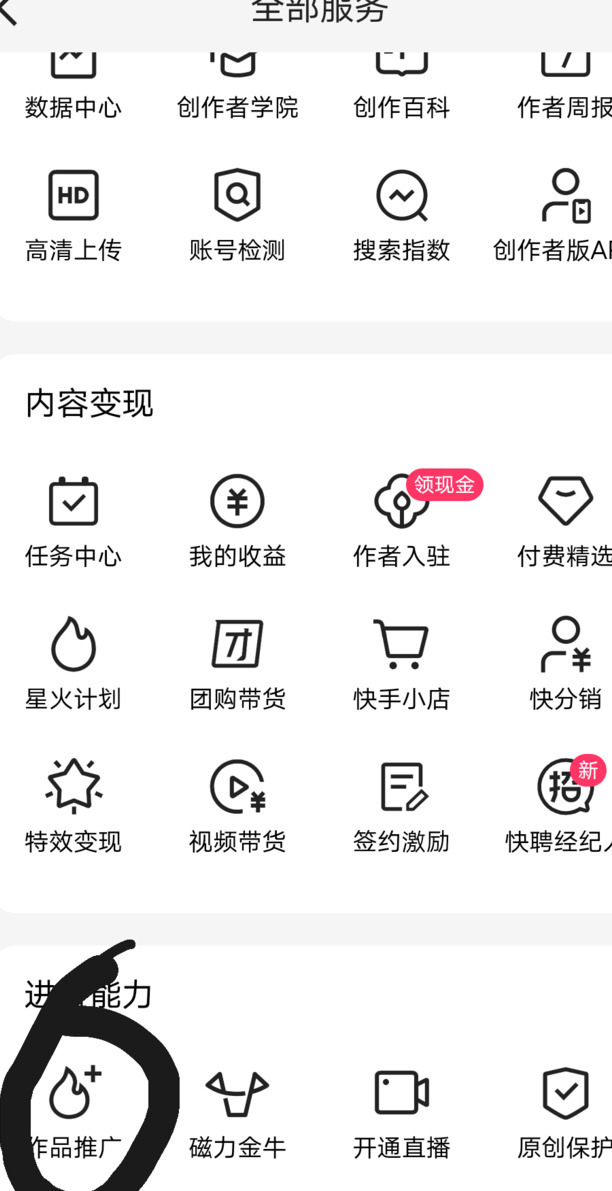Viewport: 612px width, 1191px height.
Task: Open 账号检测 tool
Action: coord(237,215)
